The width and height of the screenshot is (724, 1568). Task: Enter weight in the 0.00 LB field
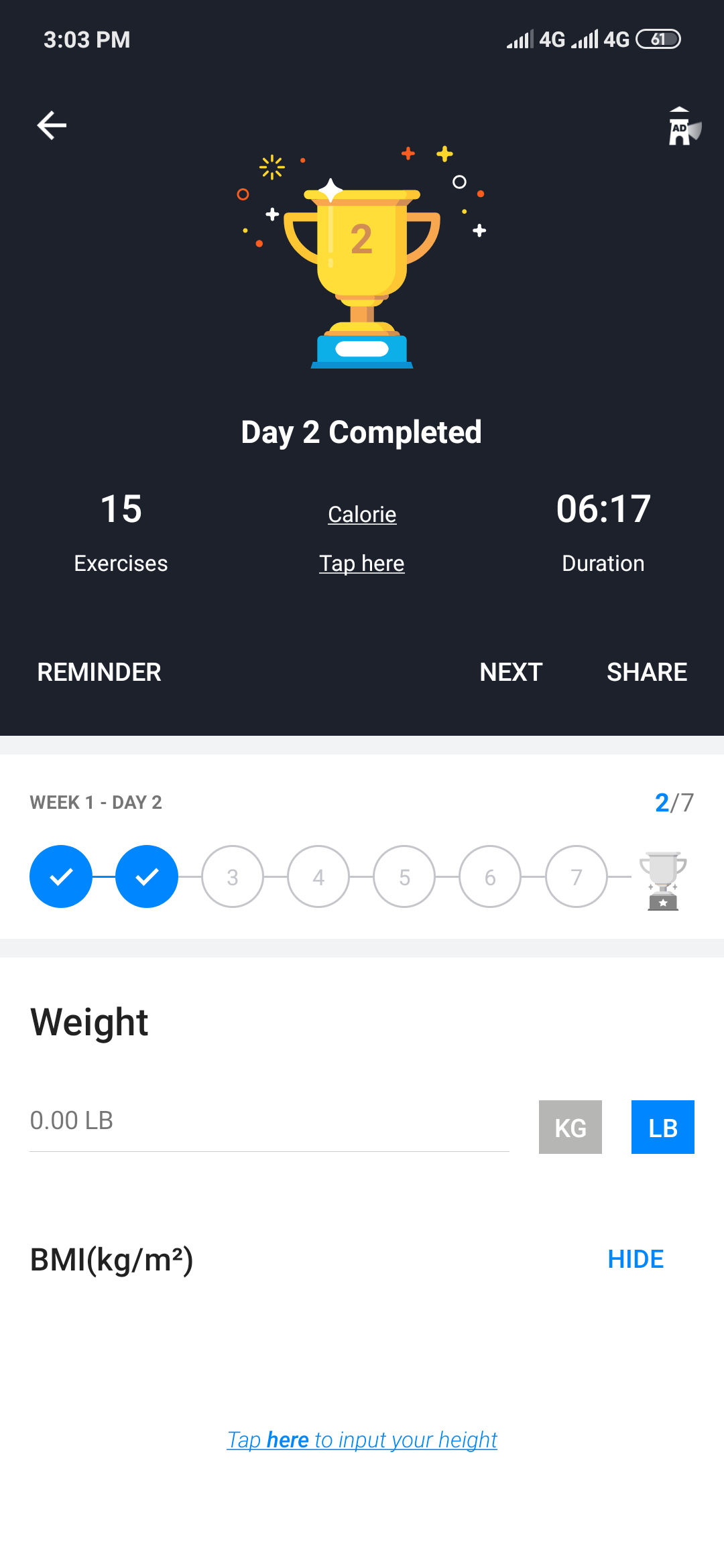tap(268, 1121)
